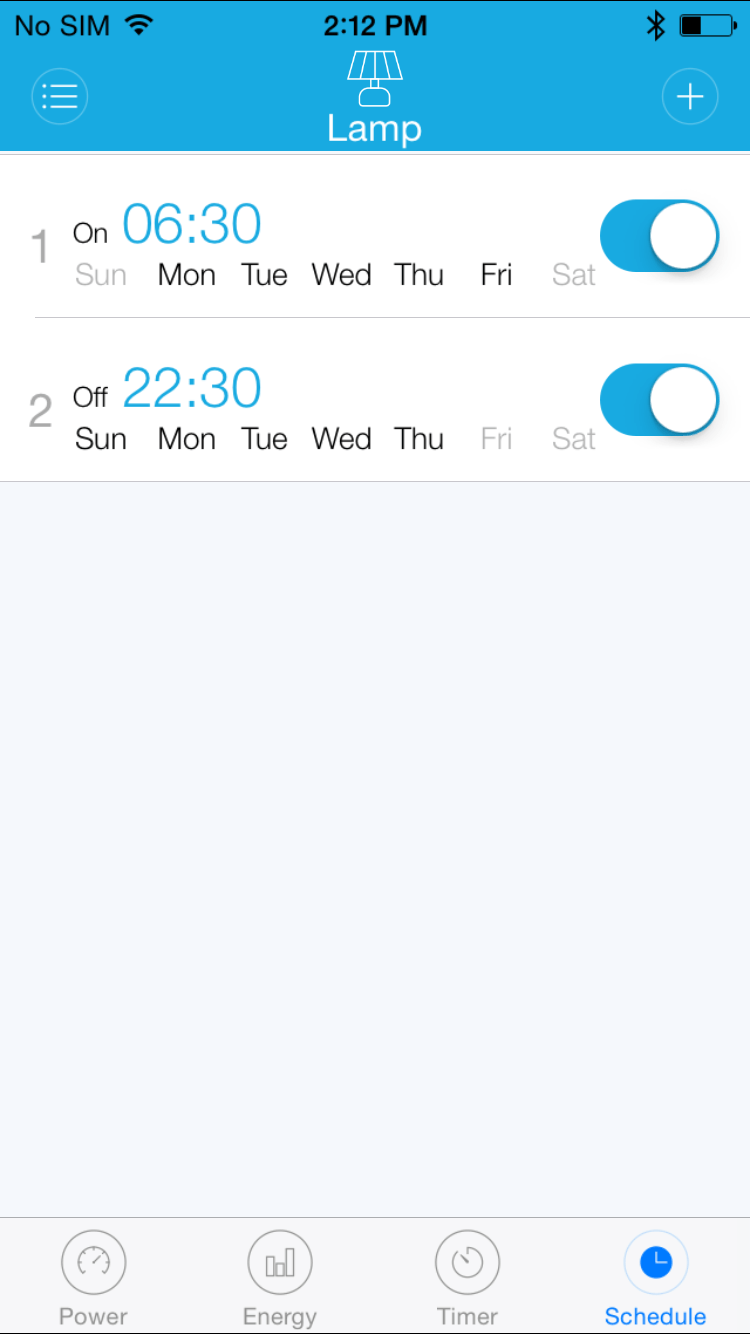Viewport: 750px width, 1334px height.
Task: Deselect Fri on the 06:30 schedule
Action: 496,275
